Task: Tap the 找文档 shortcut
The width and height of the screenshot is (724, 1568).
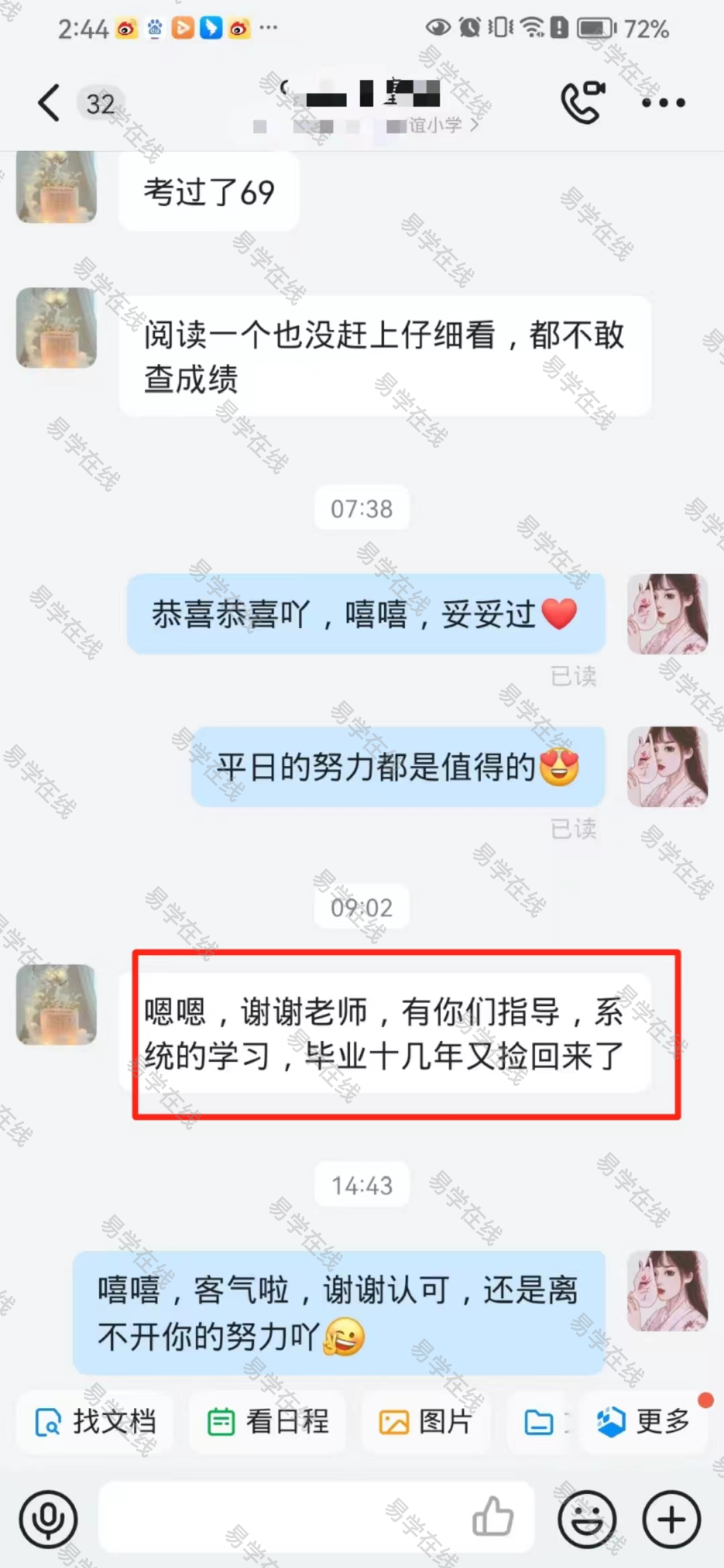Action: 95,1422
